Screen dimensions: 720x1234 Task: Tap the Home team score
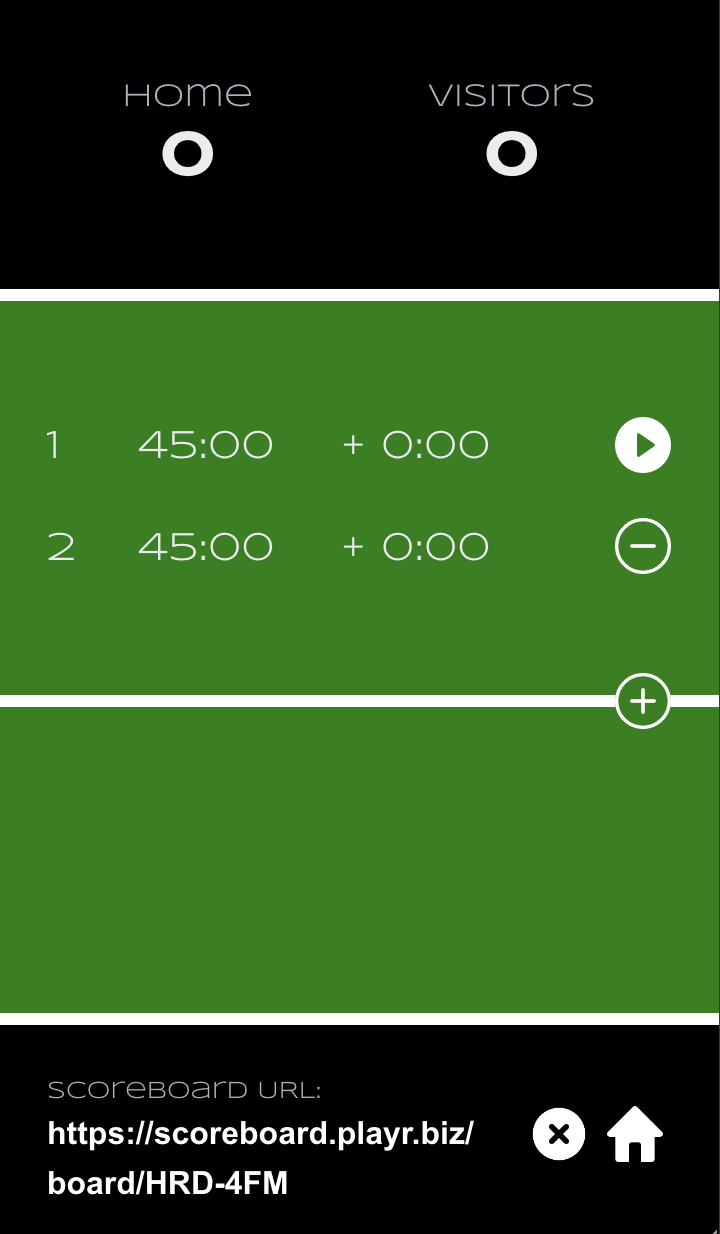tap(188, 155)
